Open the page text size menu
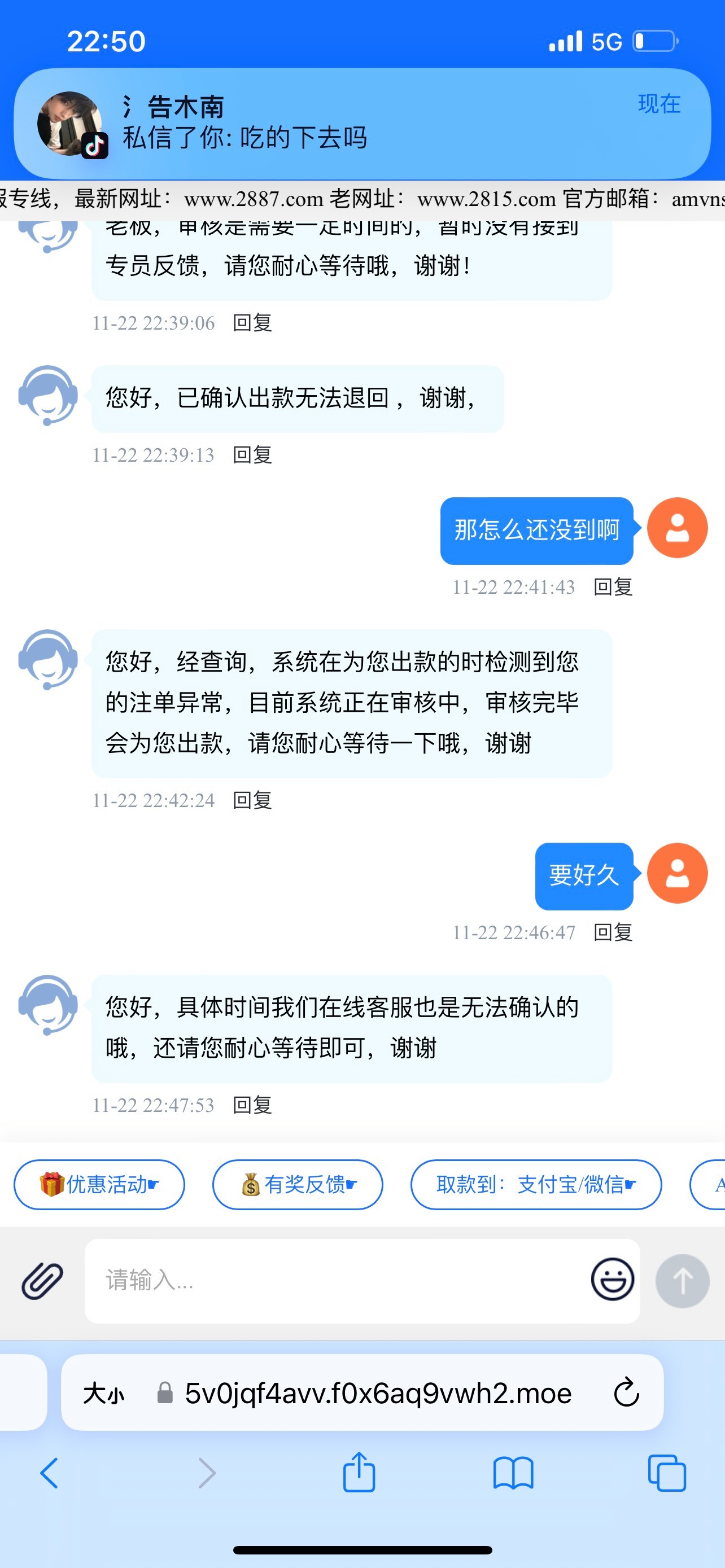This screenshot has height=1568, width=725. (103, 1392)
